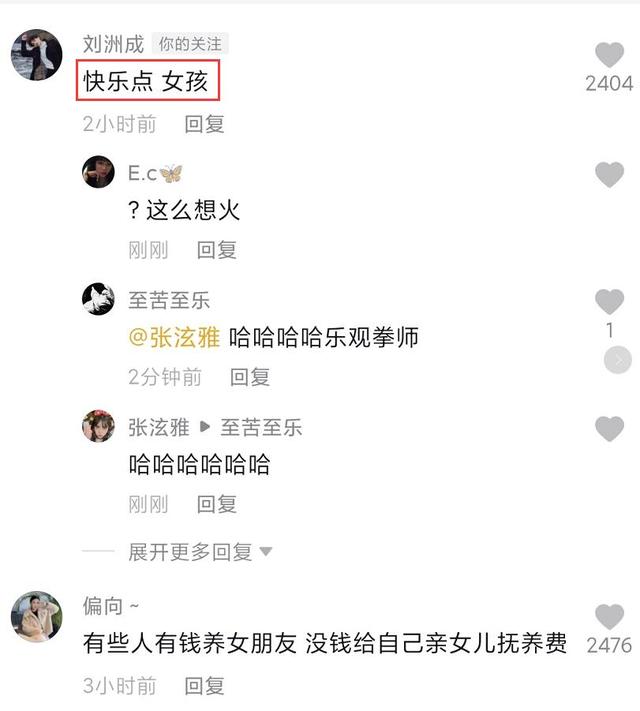Viewport: 640px width, 711px height.
Task: Open 刘洲成's profile avatar
Action: (36, 54)
